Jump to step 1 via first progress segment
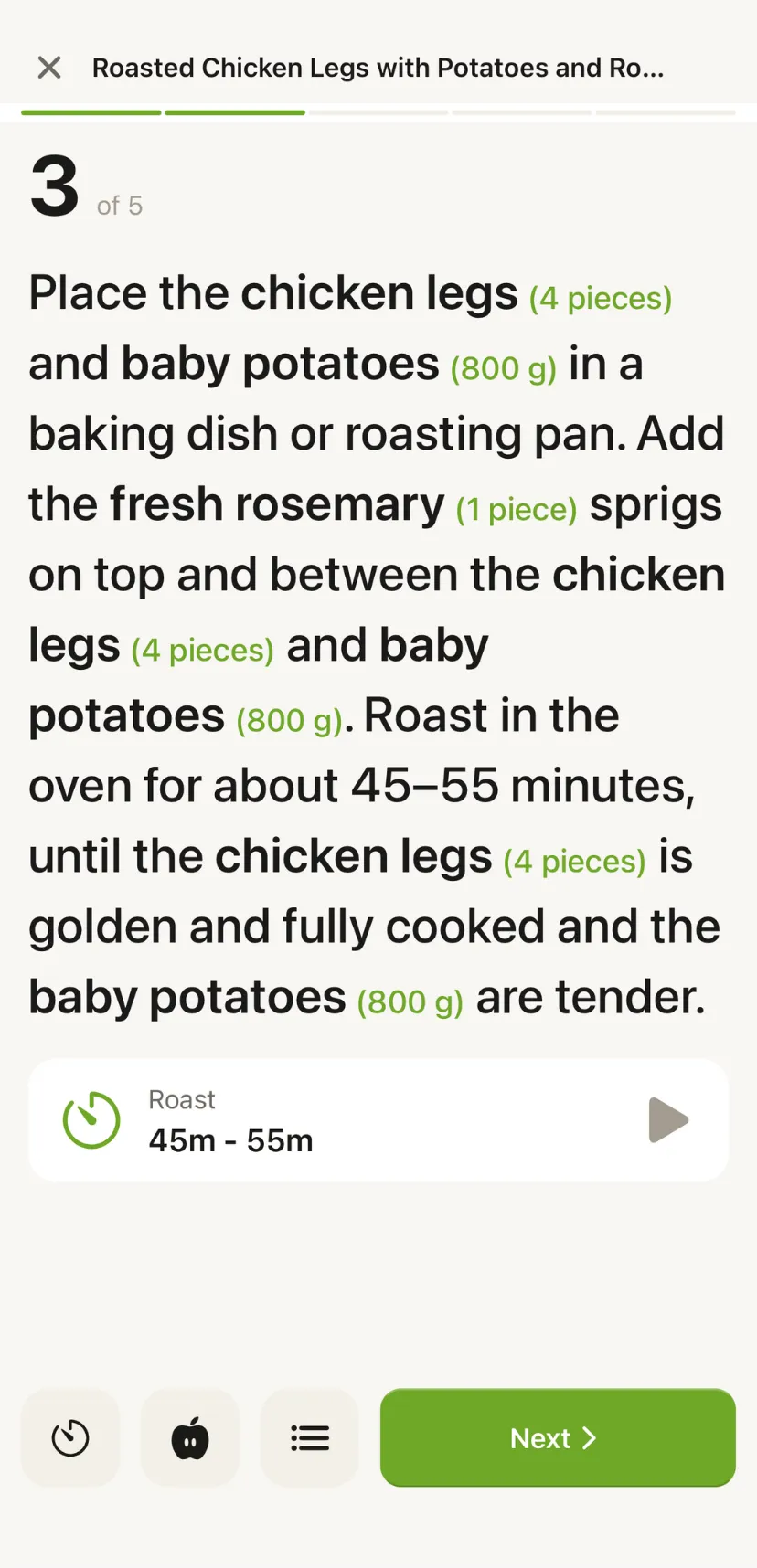 (91, 111)
